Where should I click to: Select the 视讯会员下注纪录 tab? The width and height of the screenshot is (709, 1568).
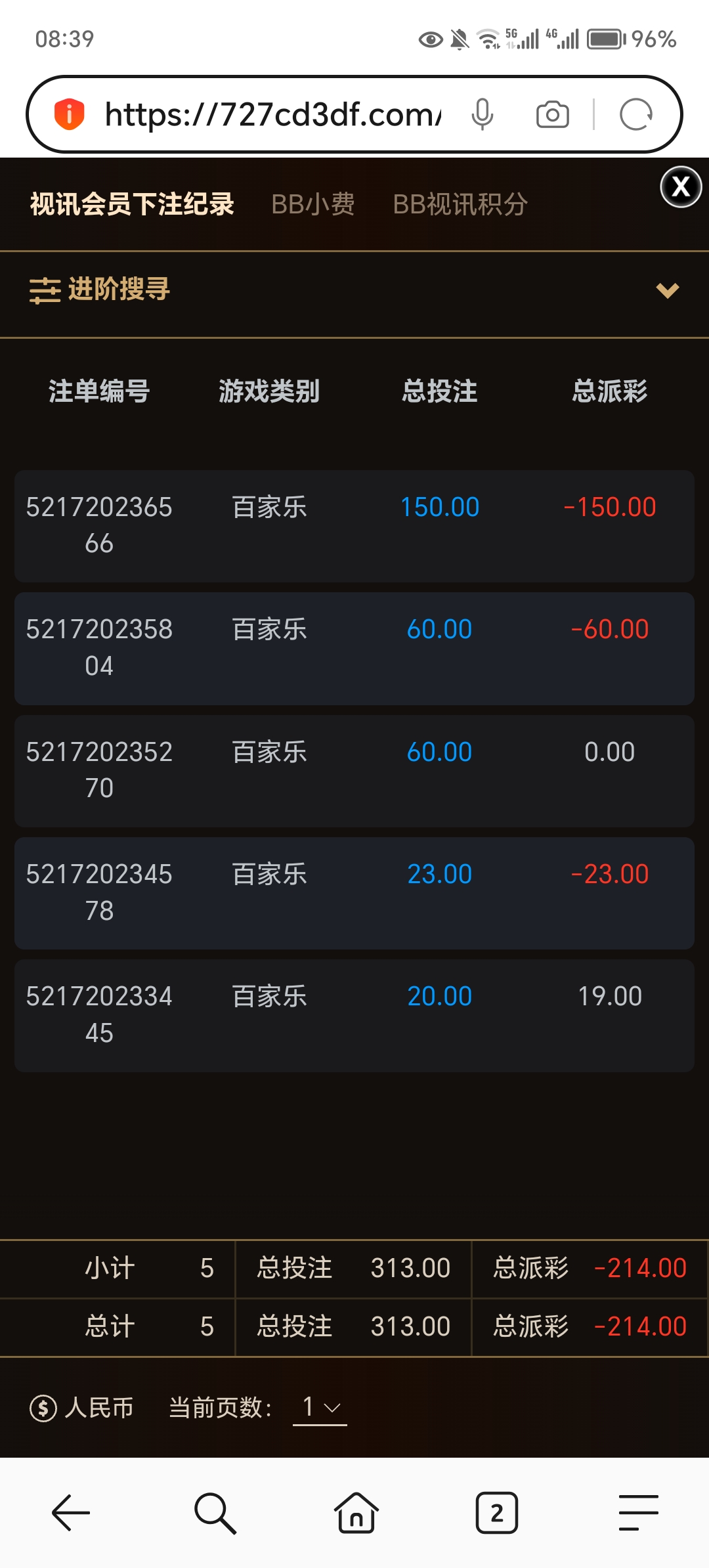coord(132,204)
